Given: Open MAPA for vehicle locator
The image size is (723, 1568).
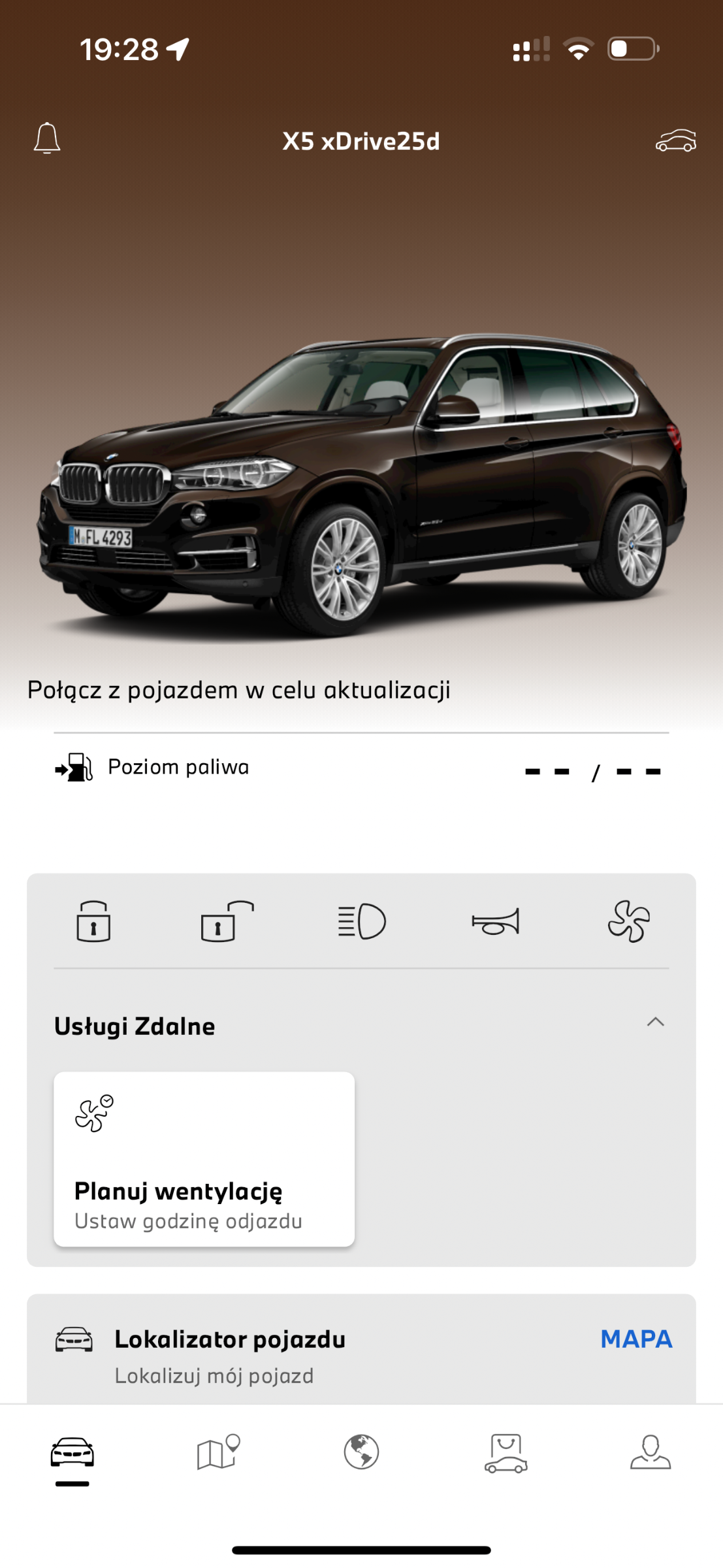Looking at the screenshot, I should click(x=636, y=1339).
